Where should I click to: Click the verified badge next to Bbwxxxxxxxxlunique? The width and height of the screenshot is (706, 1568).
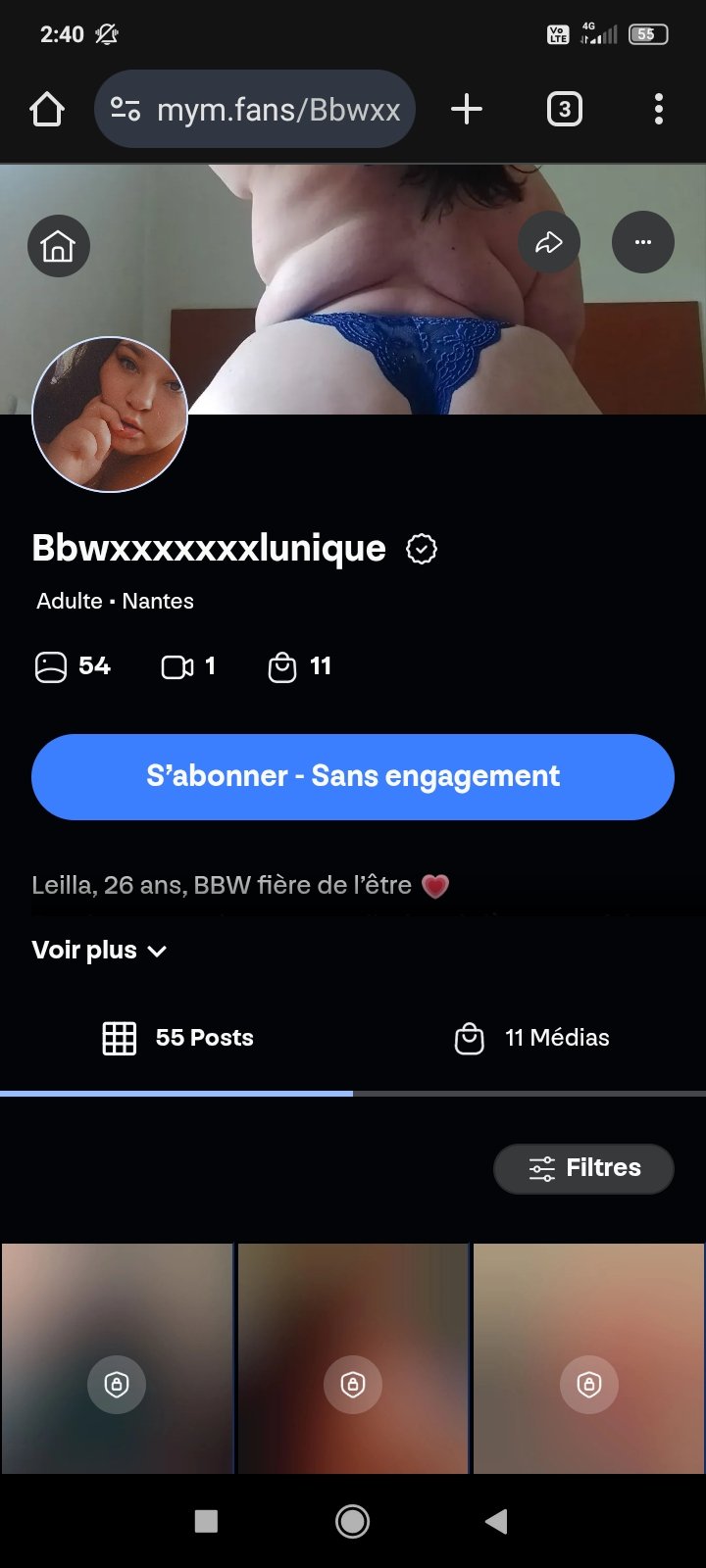click(x=421, y=549)
